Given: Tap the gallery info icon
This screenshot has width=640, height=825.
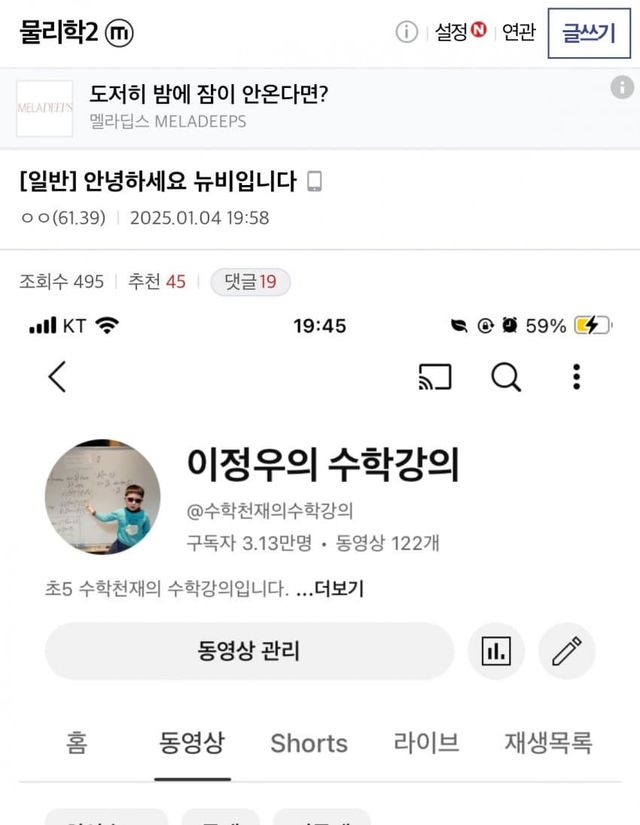Looking at the screenshot, I should [406, 33].
